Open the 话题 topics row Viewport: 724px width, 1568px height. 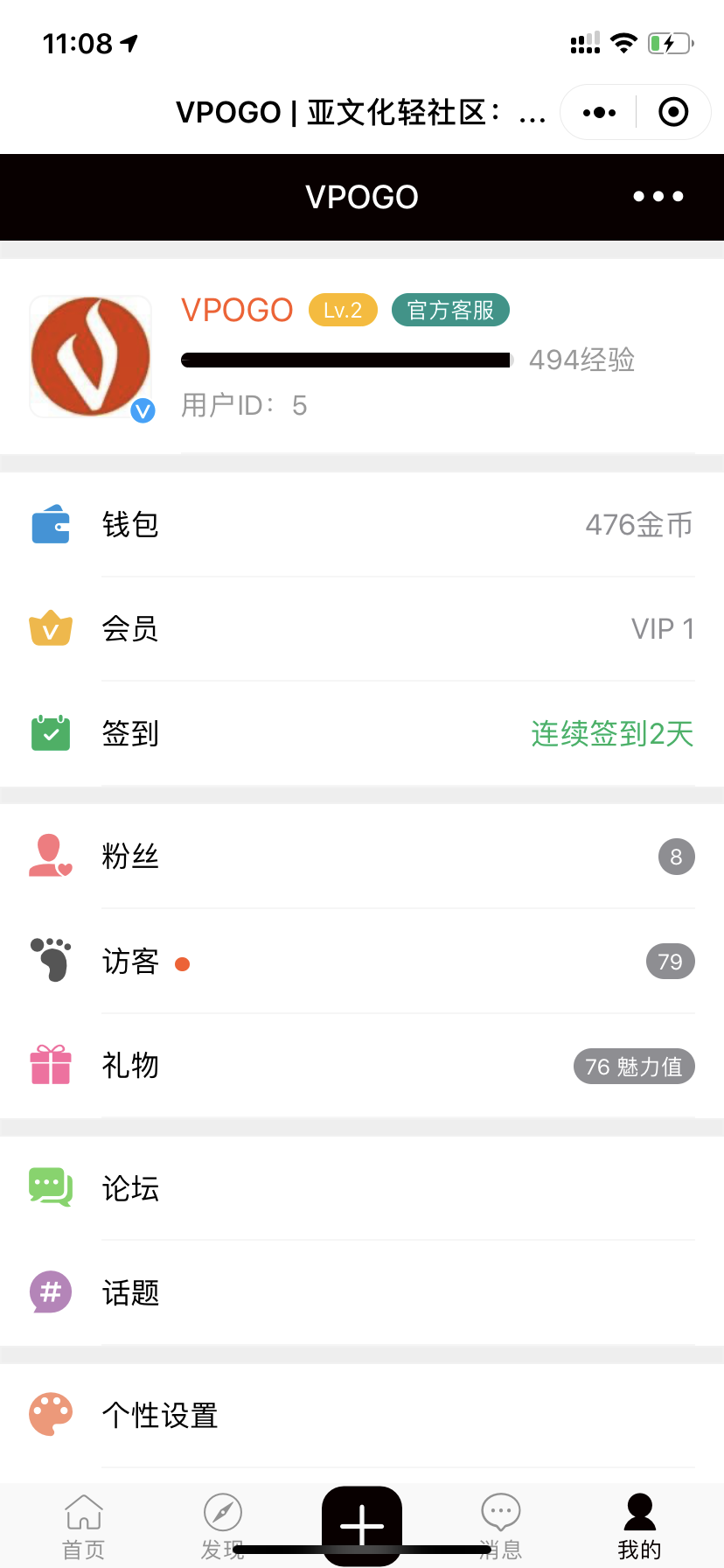(362, 1292)
